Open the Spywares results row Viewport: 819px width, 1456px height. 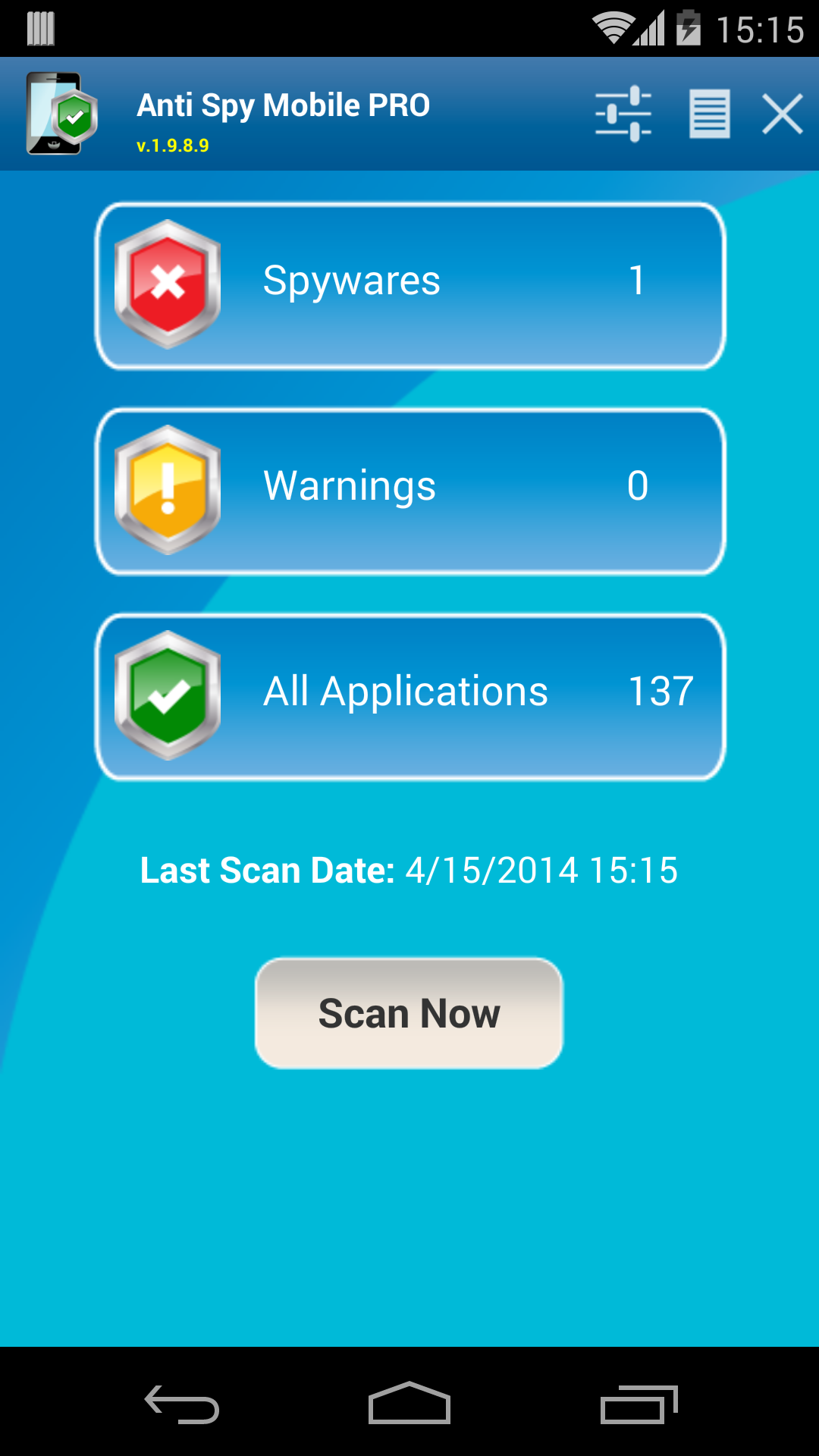point(409,281)
